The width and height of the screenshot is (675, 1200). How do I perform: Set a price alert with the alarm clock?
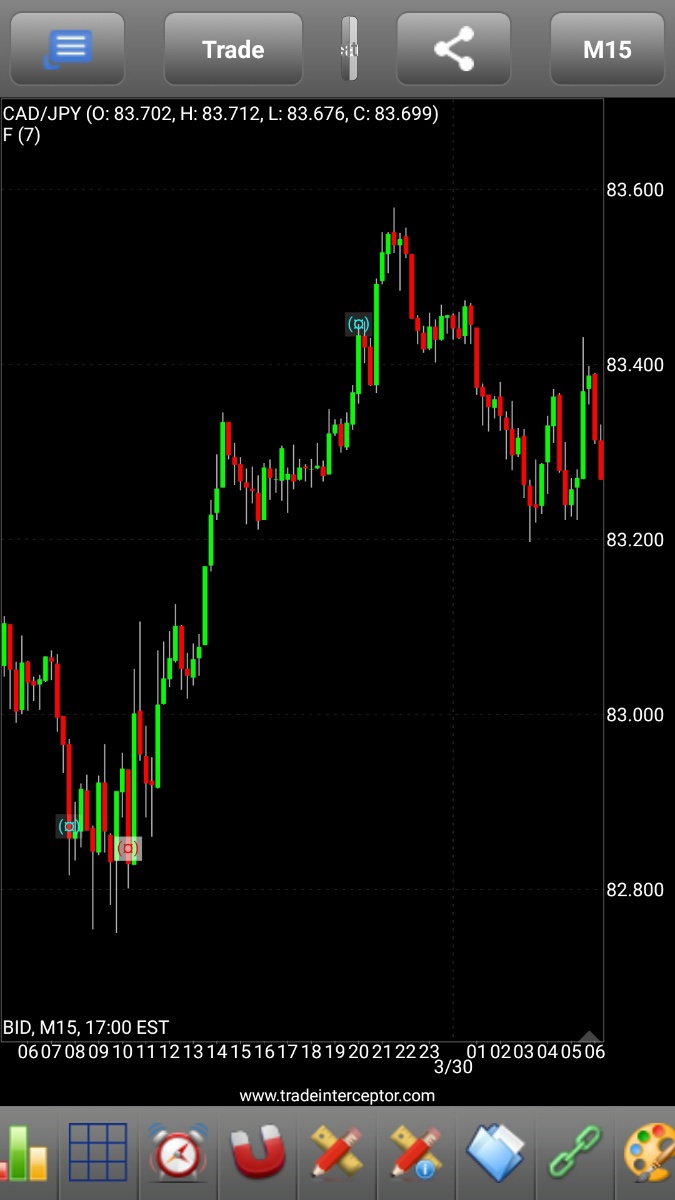177,1153
